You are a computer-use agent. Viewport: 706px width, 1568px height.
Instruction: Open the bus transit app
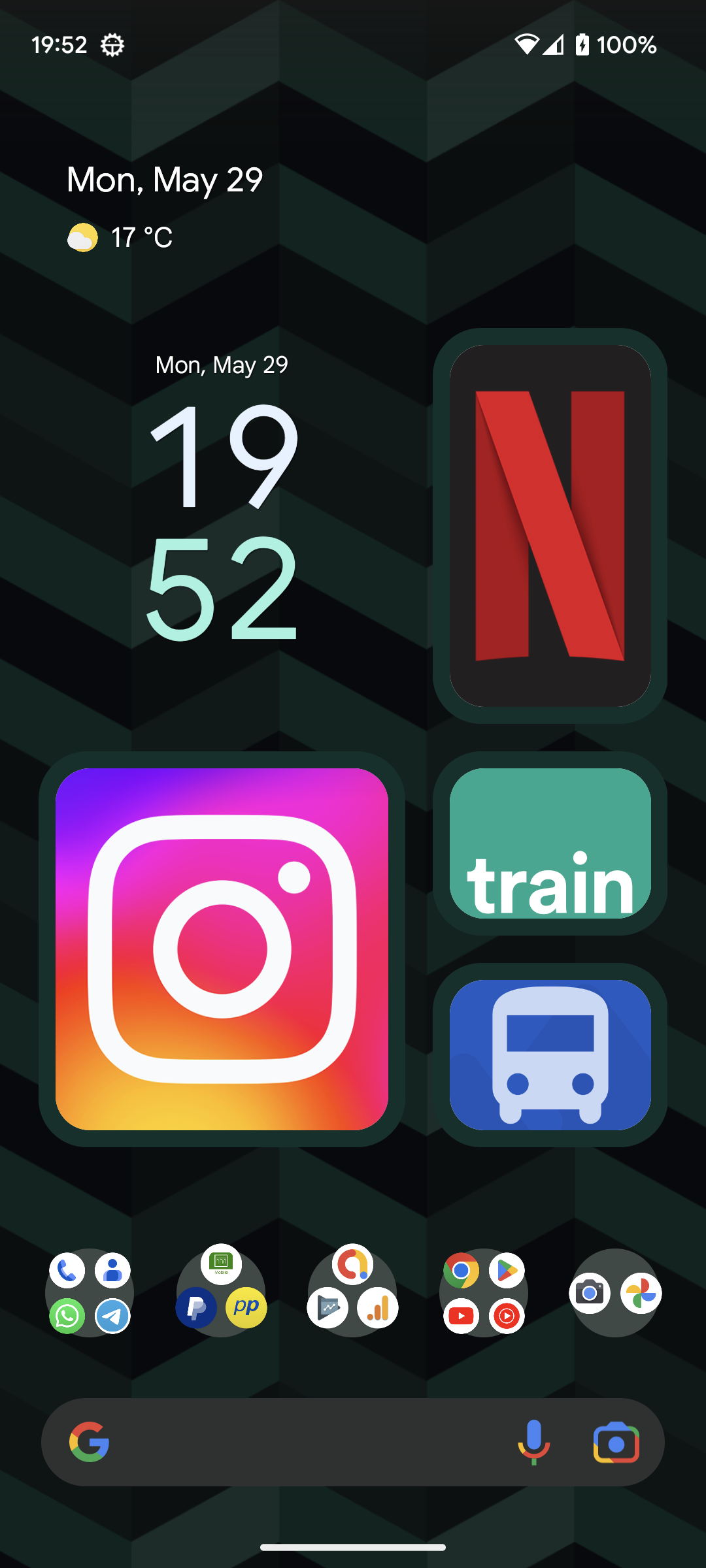coord(550,1054)
